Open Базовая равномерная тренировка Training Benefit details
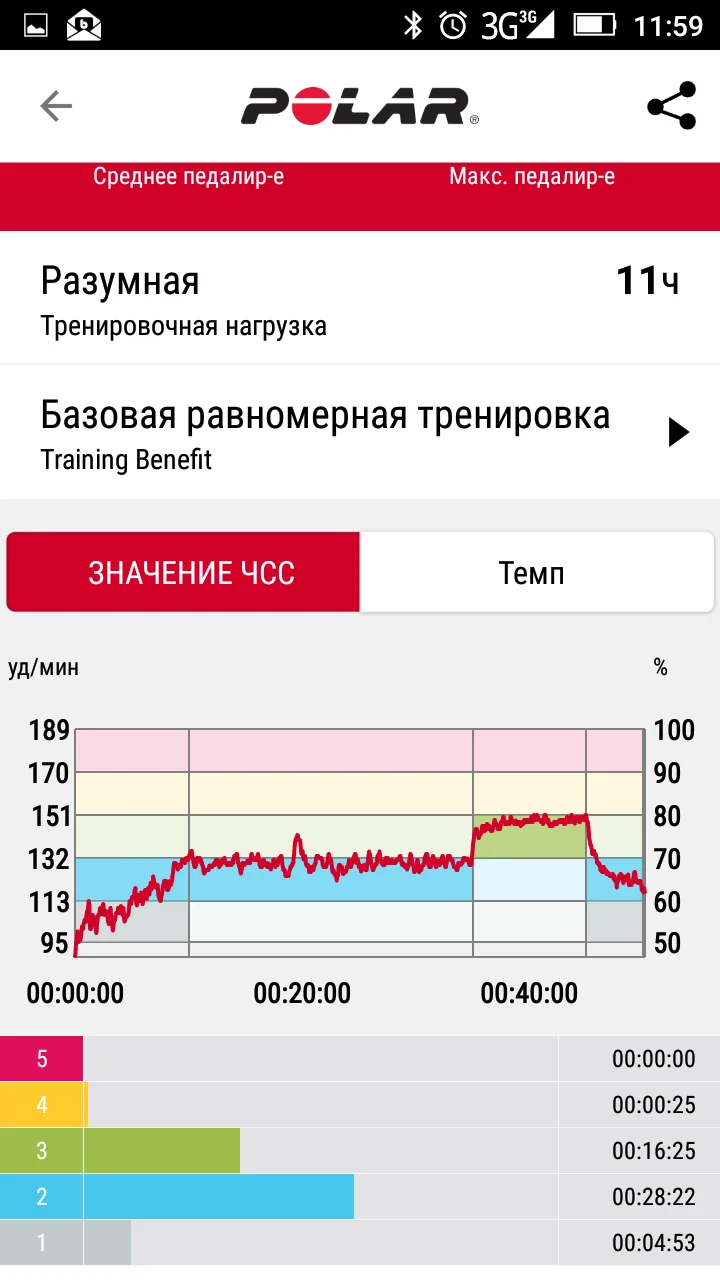720x1280 pixels. coord(360,432)
